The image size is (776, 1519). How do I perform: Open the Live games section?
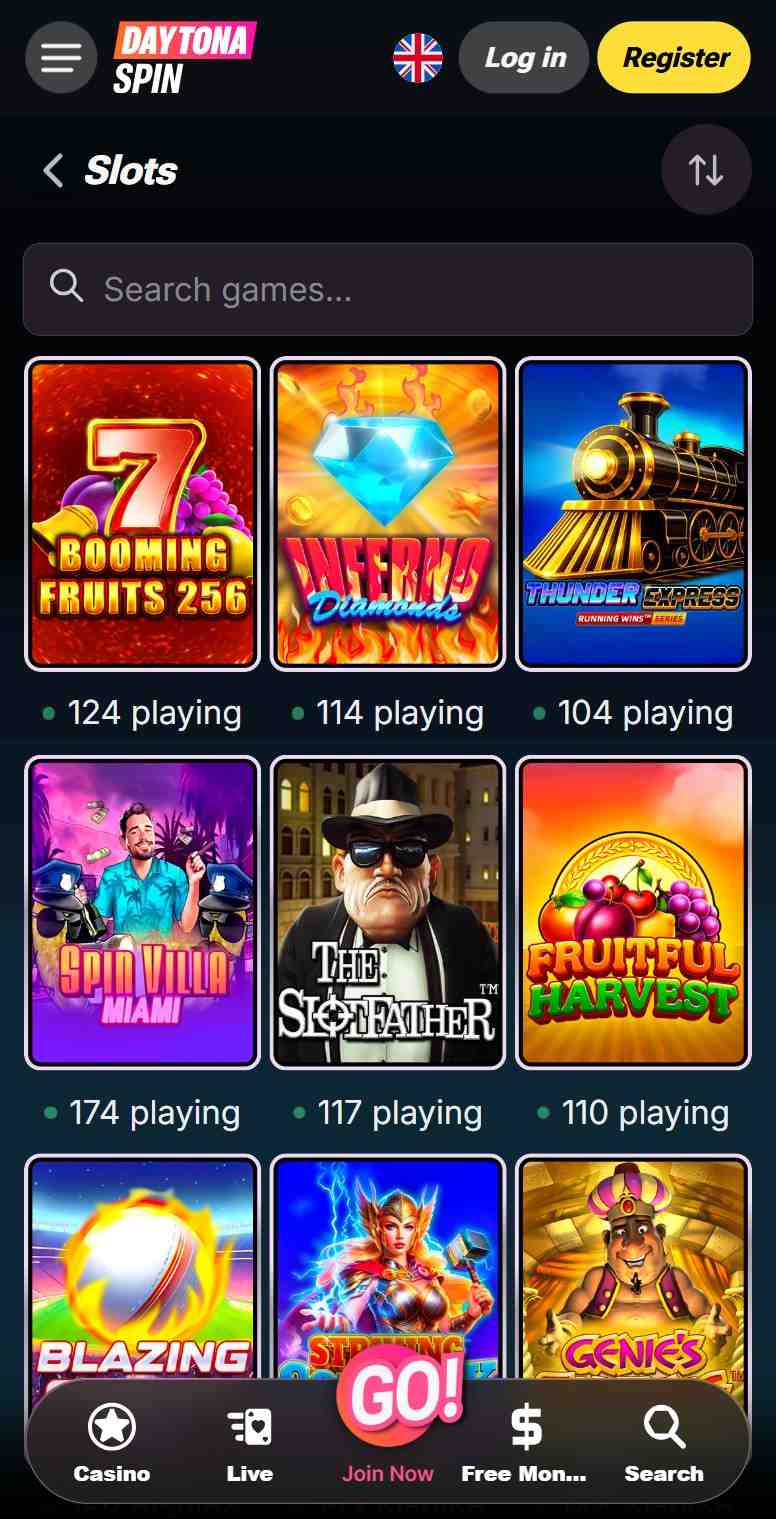click(250, 1438)
